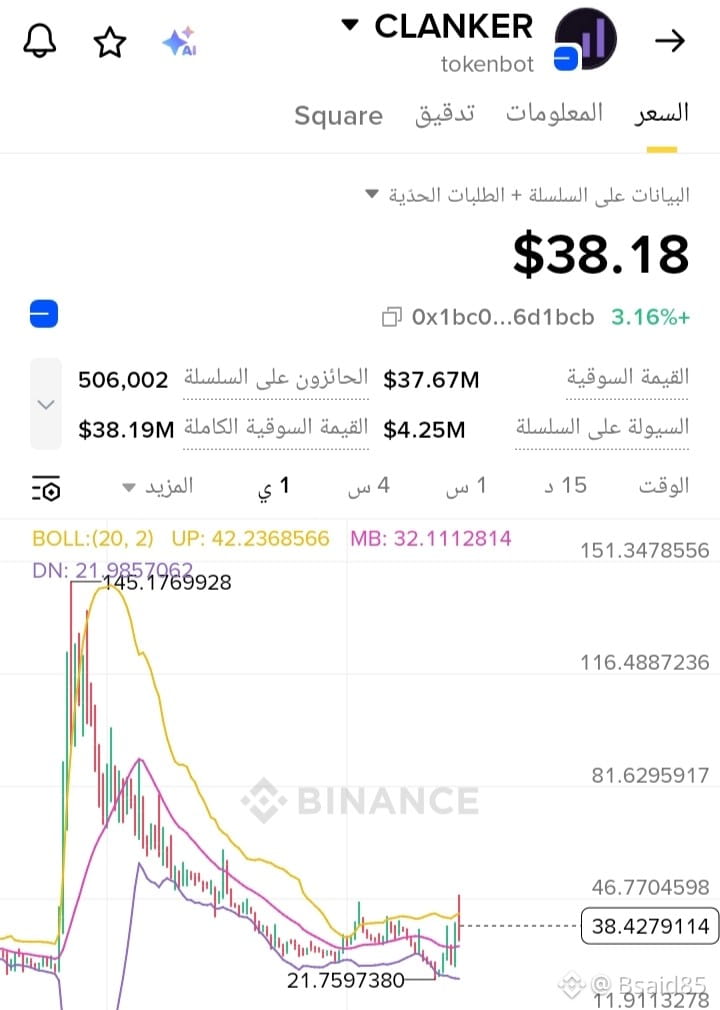Expand the CLANKER token selector dropdown
This screenshot has height=1010, width=720.
point(350,25)
